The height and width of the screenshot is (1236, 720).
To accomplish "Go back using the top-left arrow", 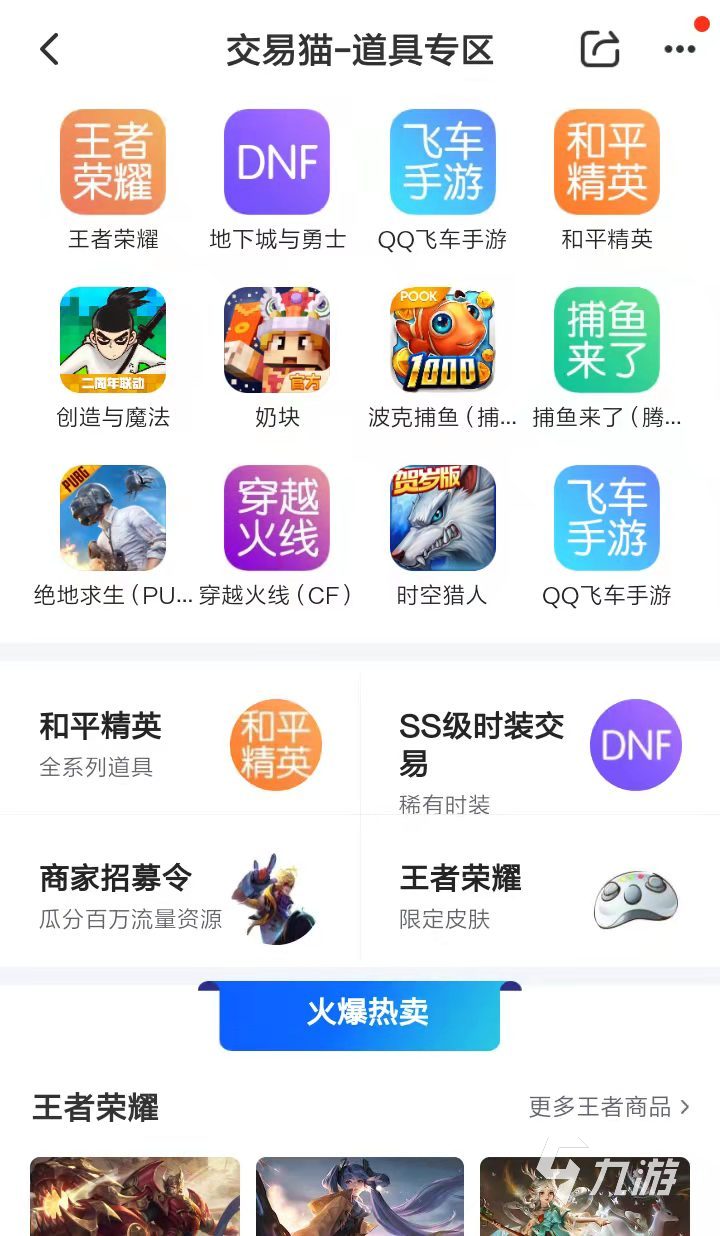I will [x=50, y=49].
